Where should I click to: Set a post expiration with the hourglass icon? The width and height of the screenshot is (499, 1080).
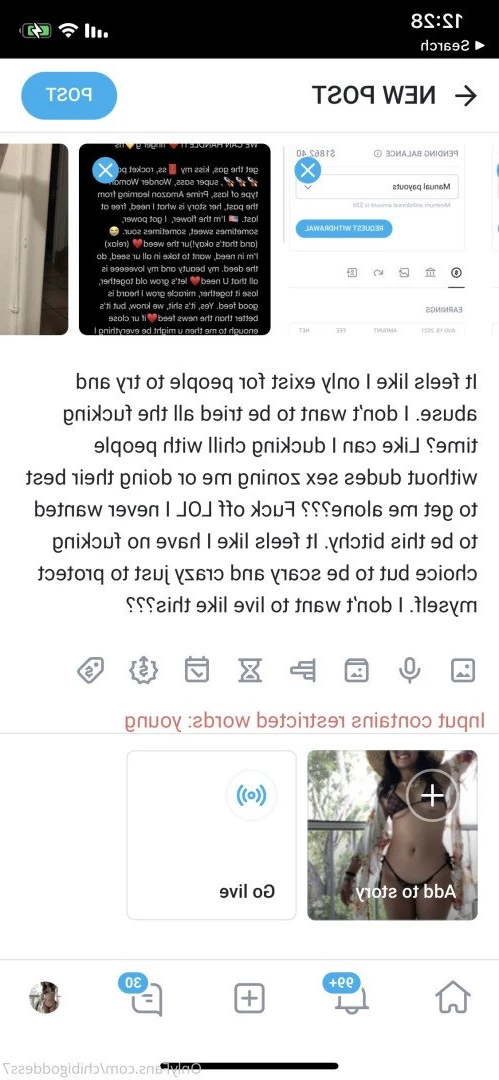[x=250, y=669]
